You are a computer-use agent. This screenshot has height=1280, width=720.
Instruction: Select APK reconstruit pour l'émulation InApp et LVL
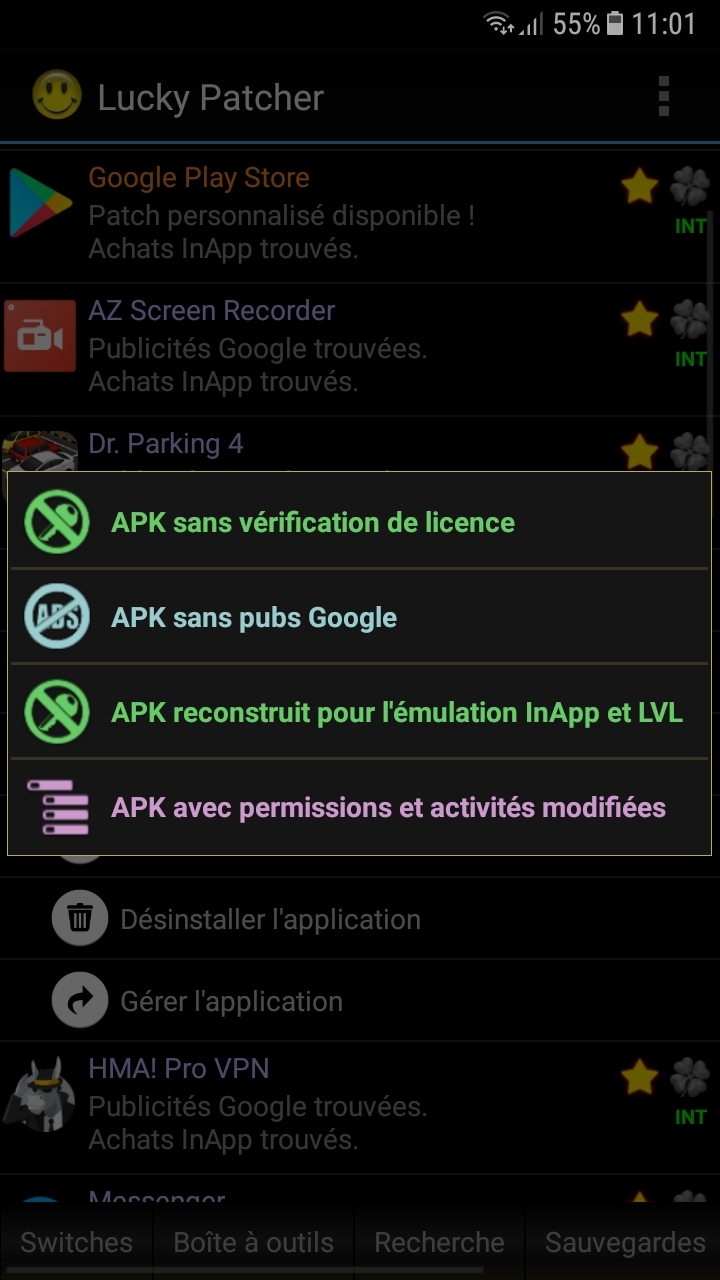click(x=358, y=712)
